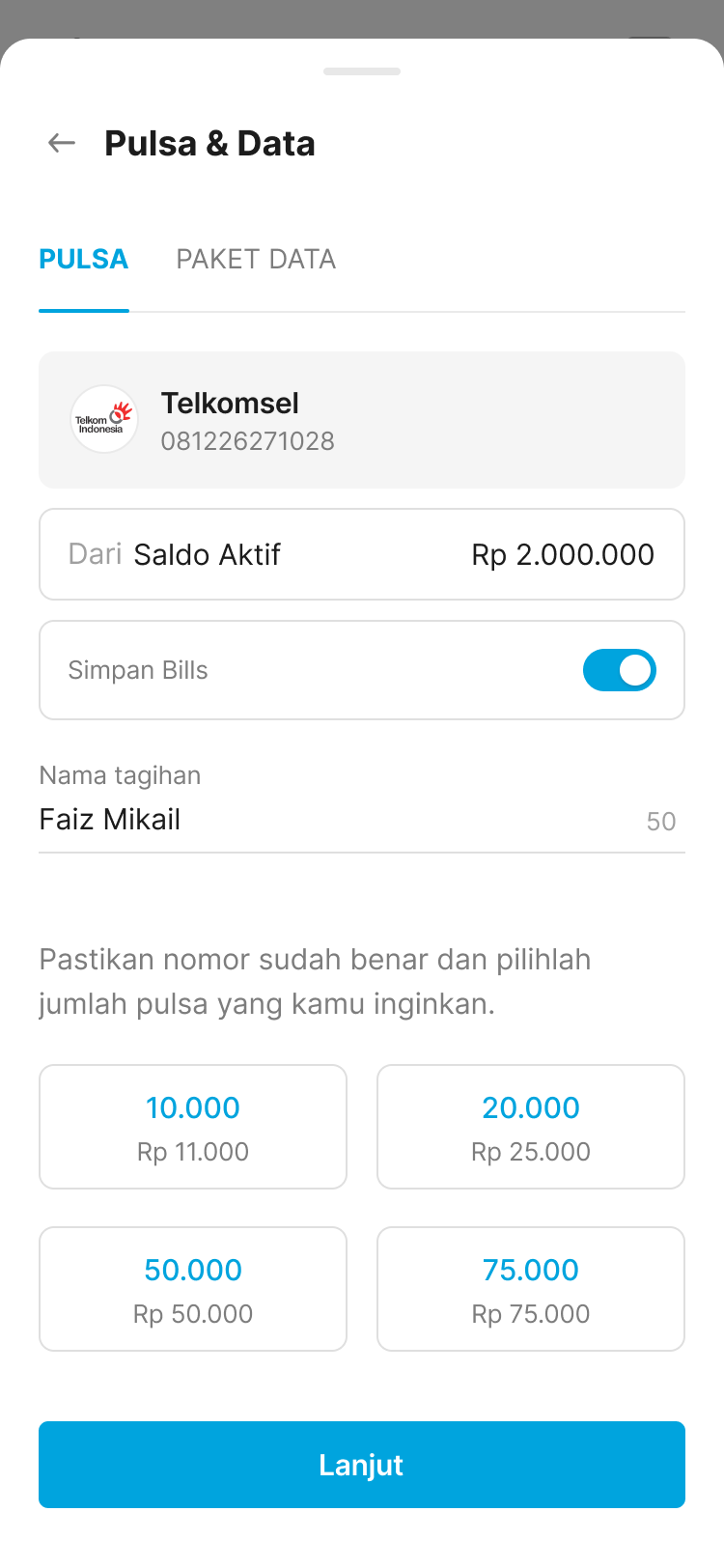This screenshot has width=724, height=1568.
Task: Open the drag handle at the top
Action: tap(362, 71)
